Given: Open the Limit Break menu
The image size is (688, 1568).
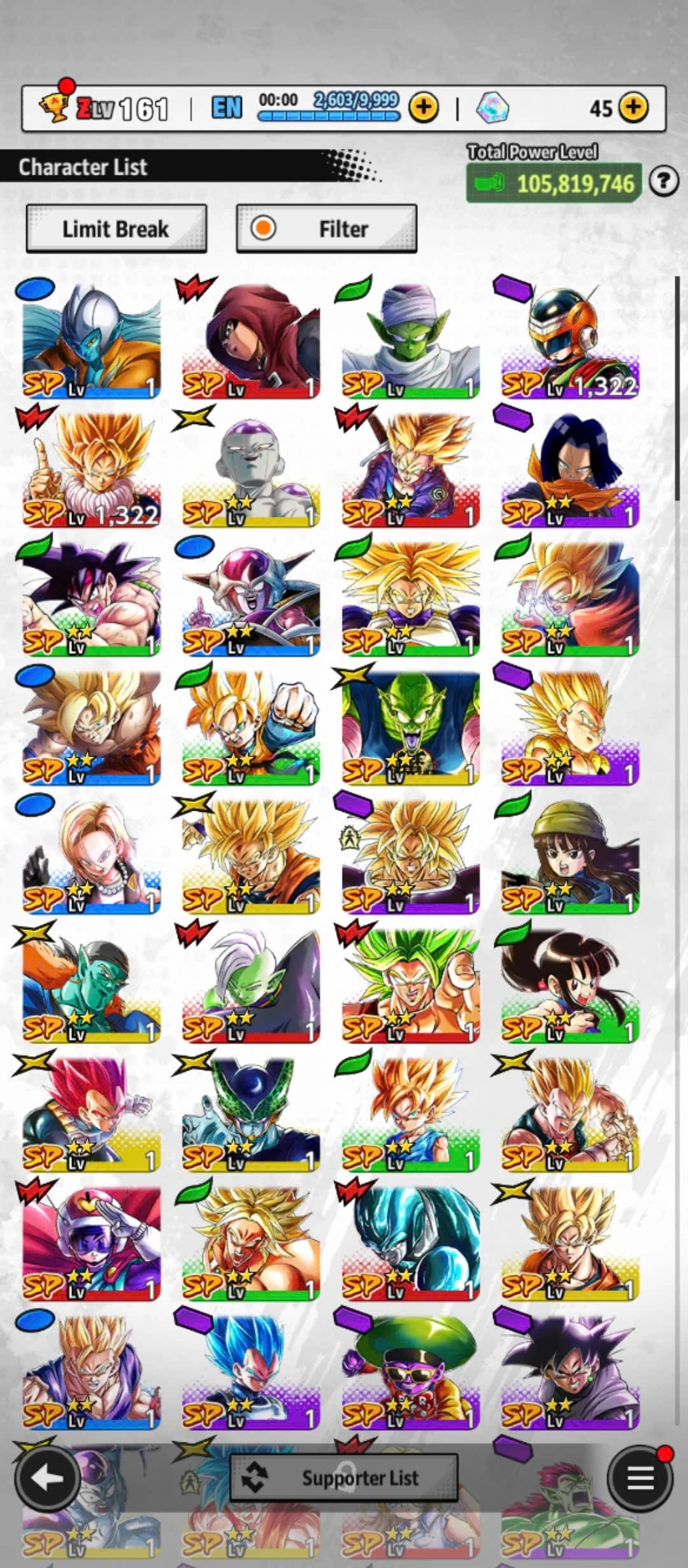Looking at the screenshot, I should [x=116, y=229].
